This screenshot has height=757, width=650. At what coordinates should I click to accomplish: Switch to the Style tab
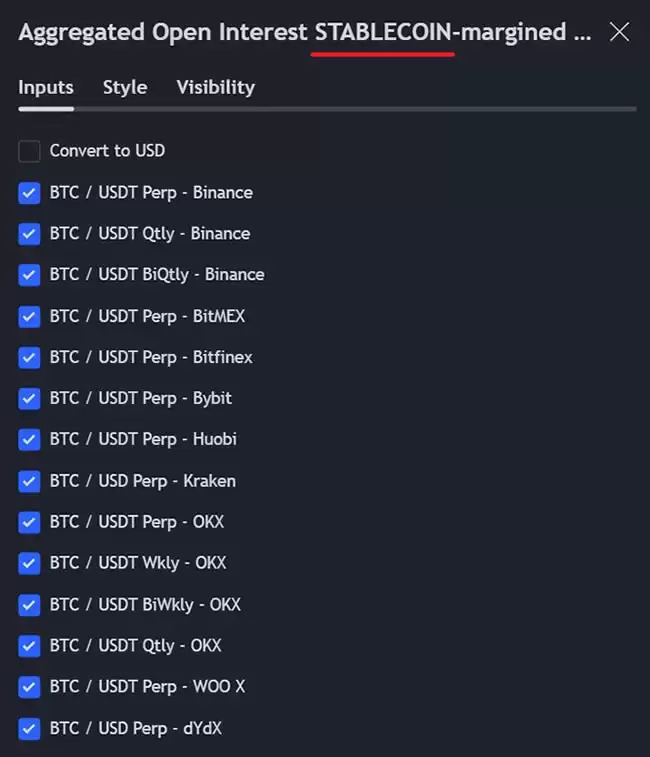coord(125,88)
